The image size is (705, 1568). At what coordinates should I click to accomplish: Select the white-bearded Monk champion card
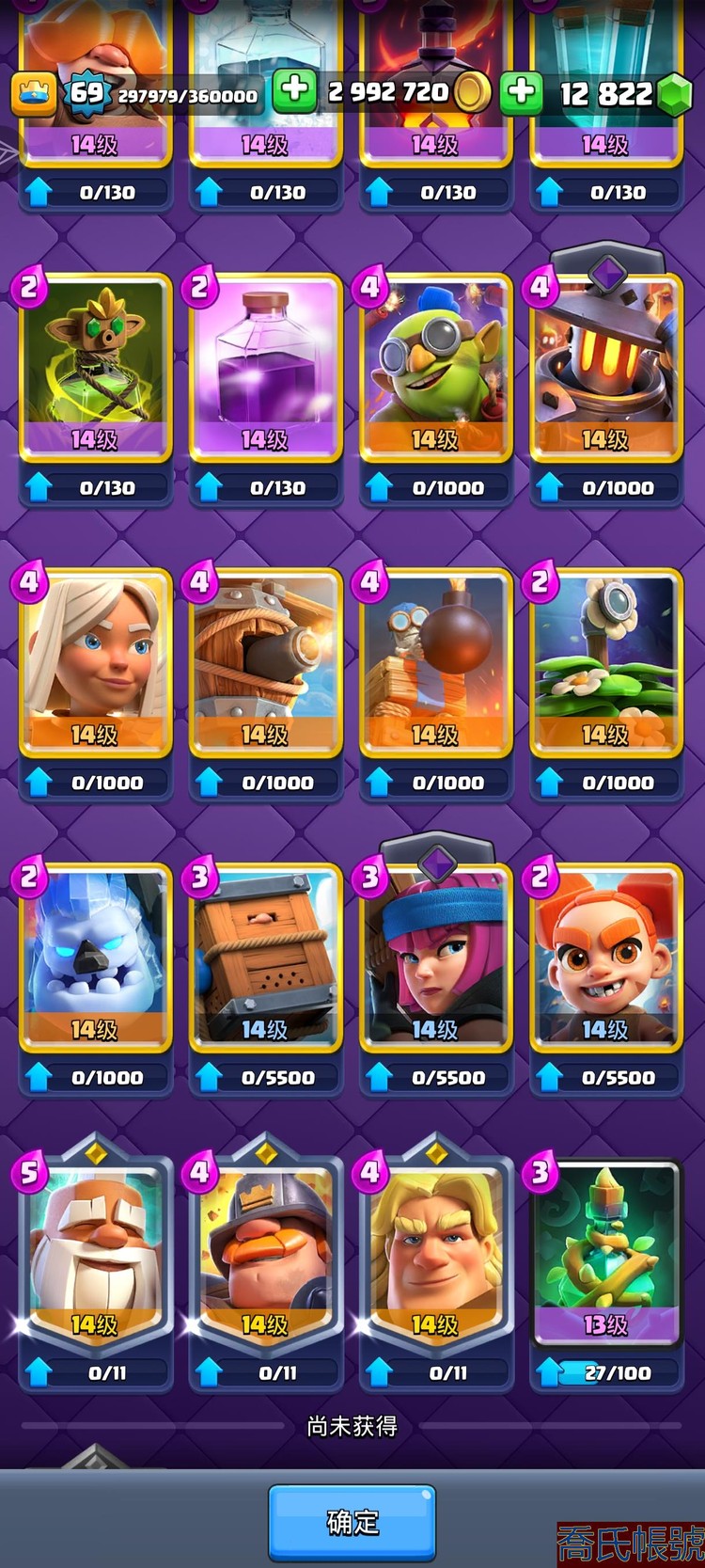95,1251
